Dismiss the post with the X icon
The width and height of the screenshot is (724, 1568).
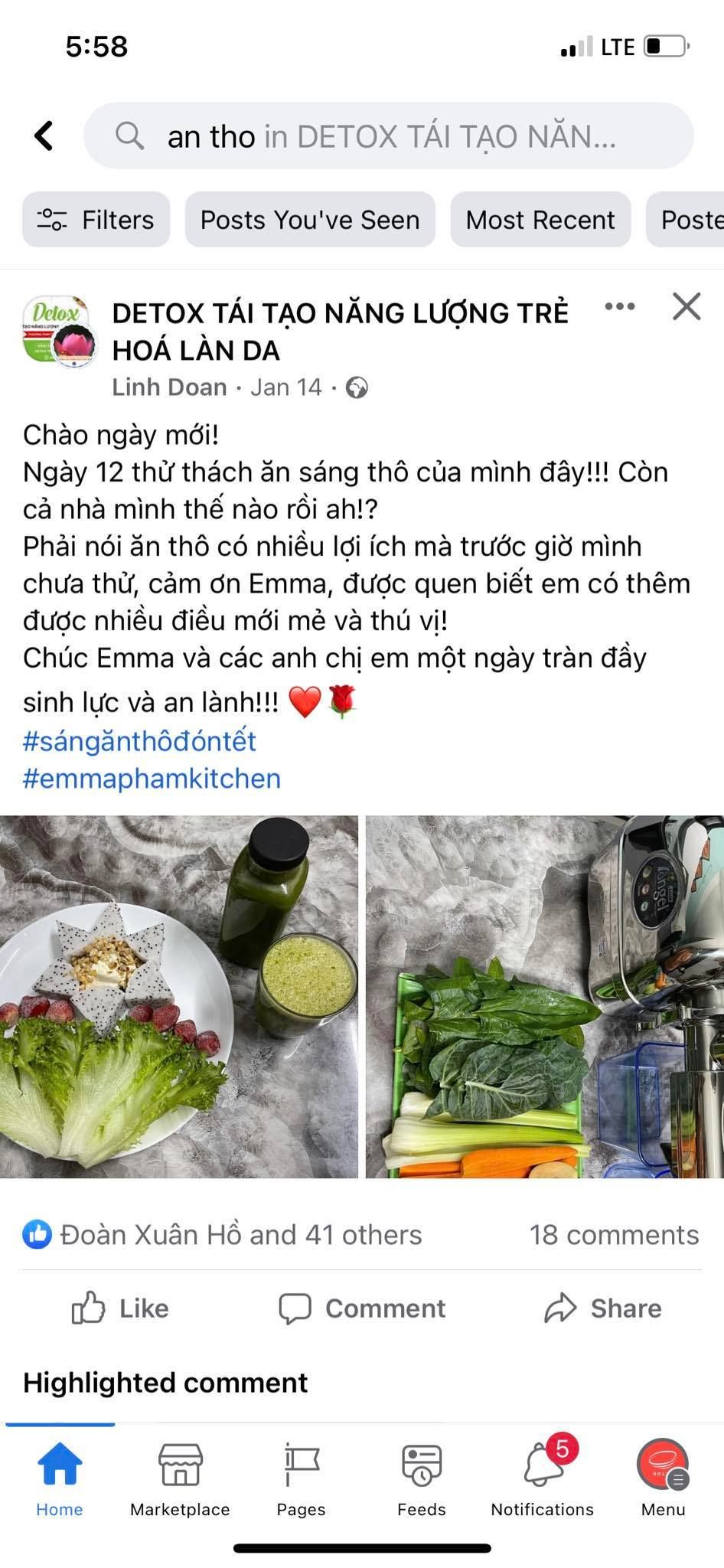[x=686, y=307]
